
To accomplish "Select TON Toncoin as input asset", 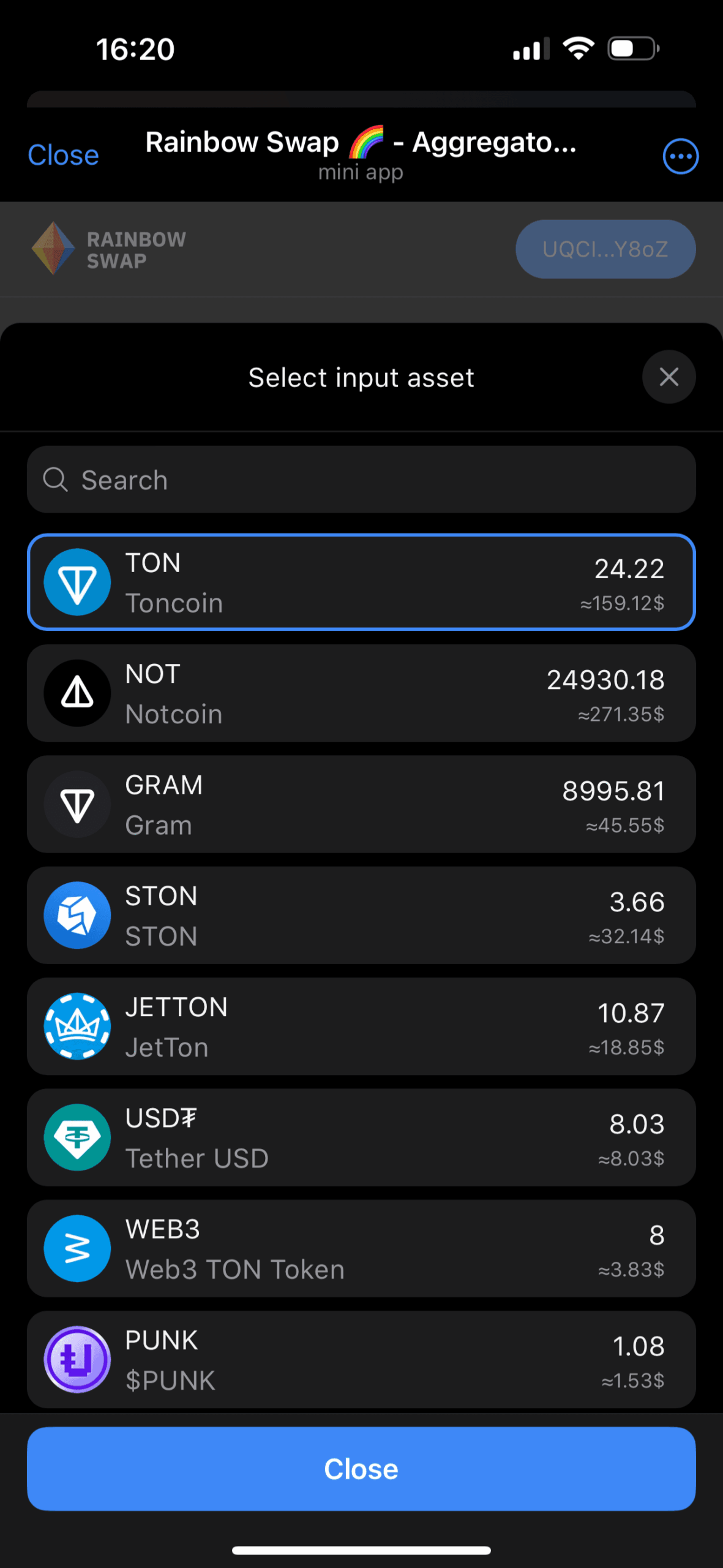I will point(361,582).
